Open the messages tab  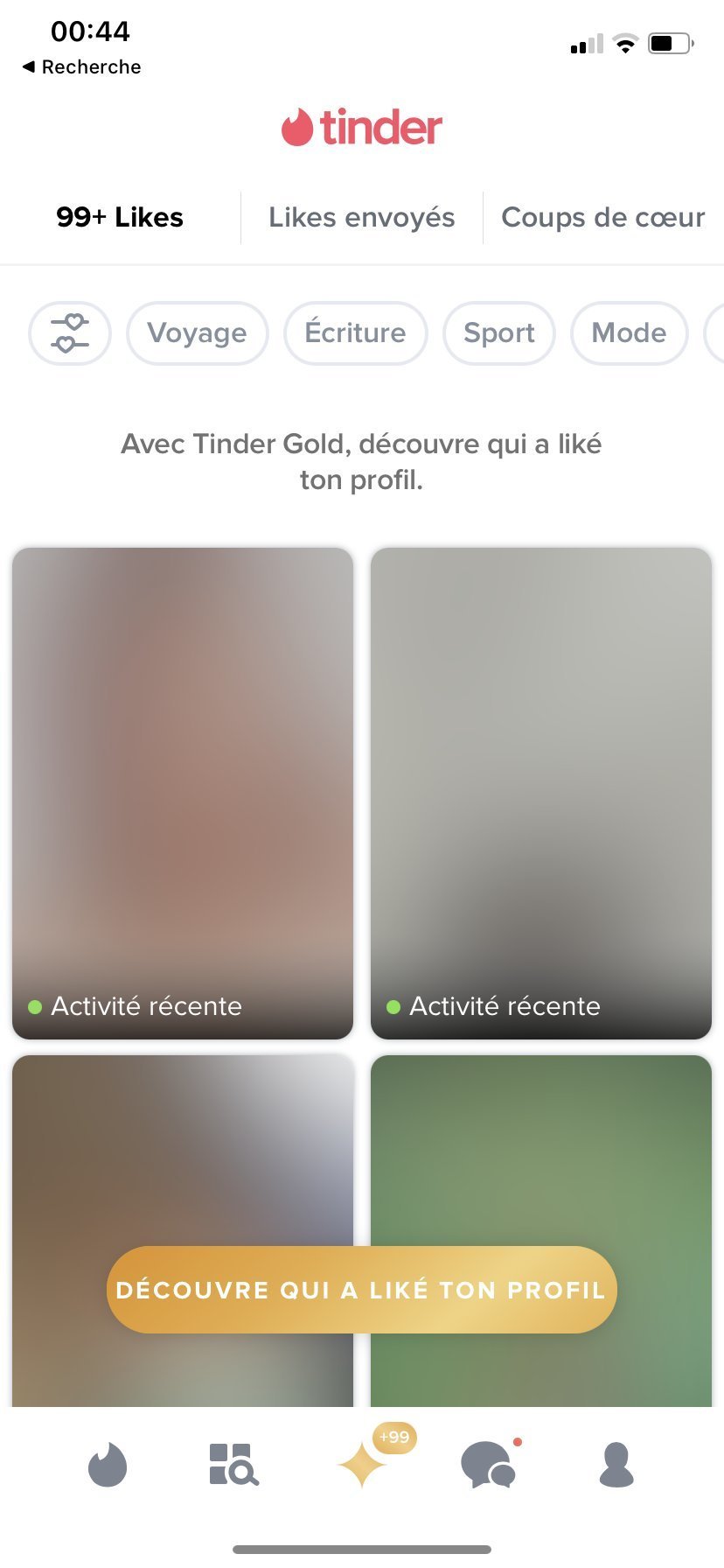pyautogui.click(x=490, y=1465)
